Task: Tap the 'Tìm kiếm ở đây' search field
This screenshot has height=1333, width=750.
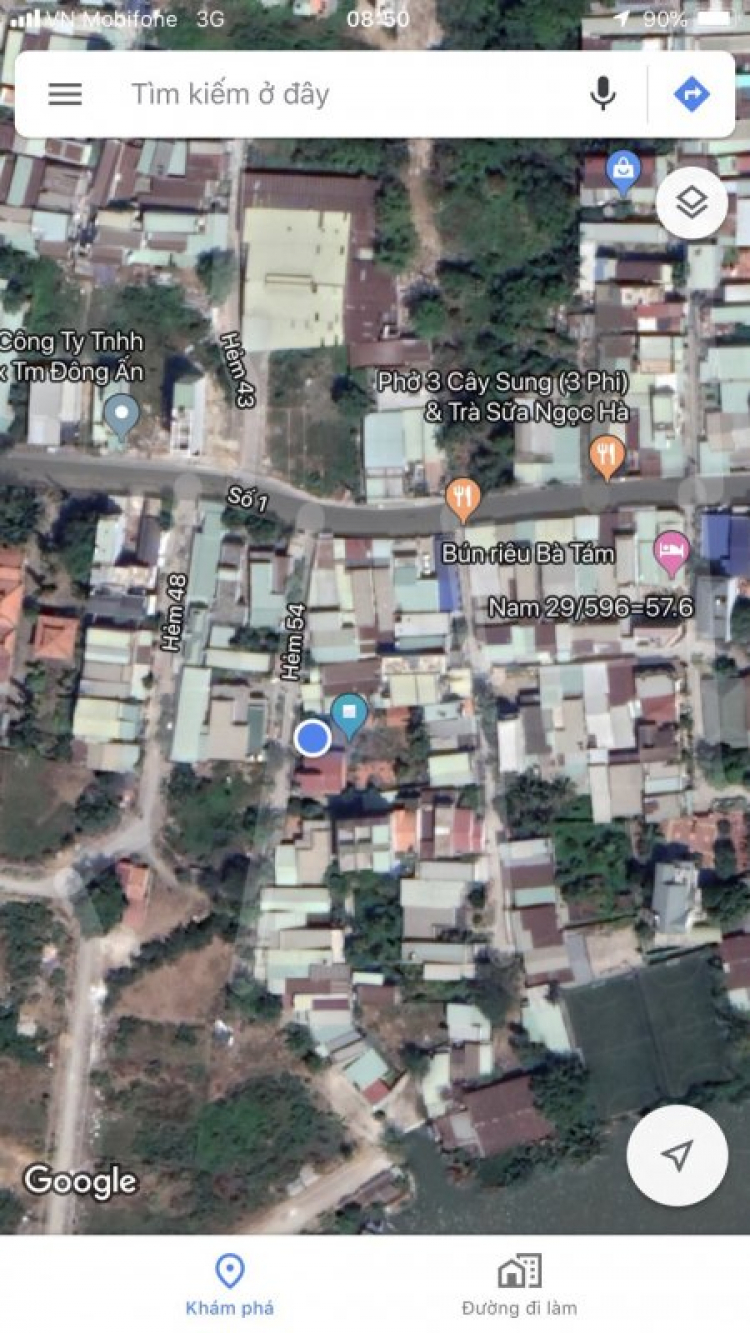Action: coord(340,94)
